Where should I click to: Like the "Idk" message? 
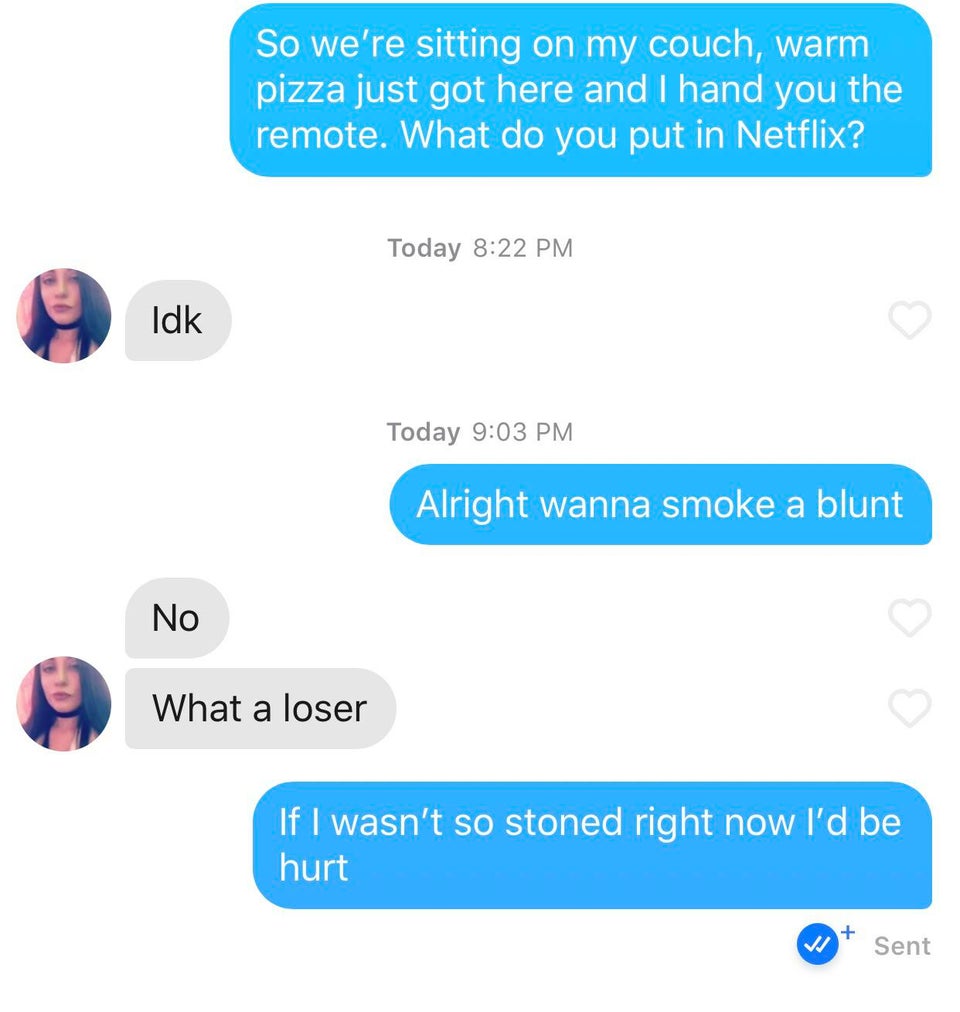coord(909,320)
